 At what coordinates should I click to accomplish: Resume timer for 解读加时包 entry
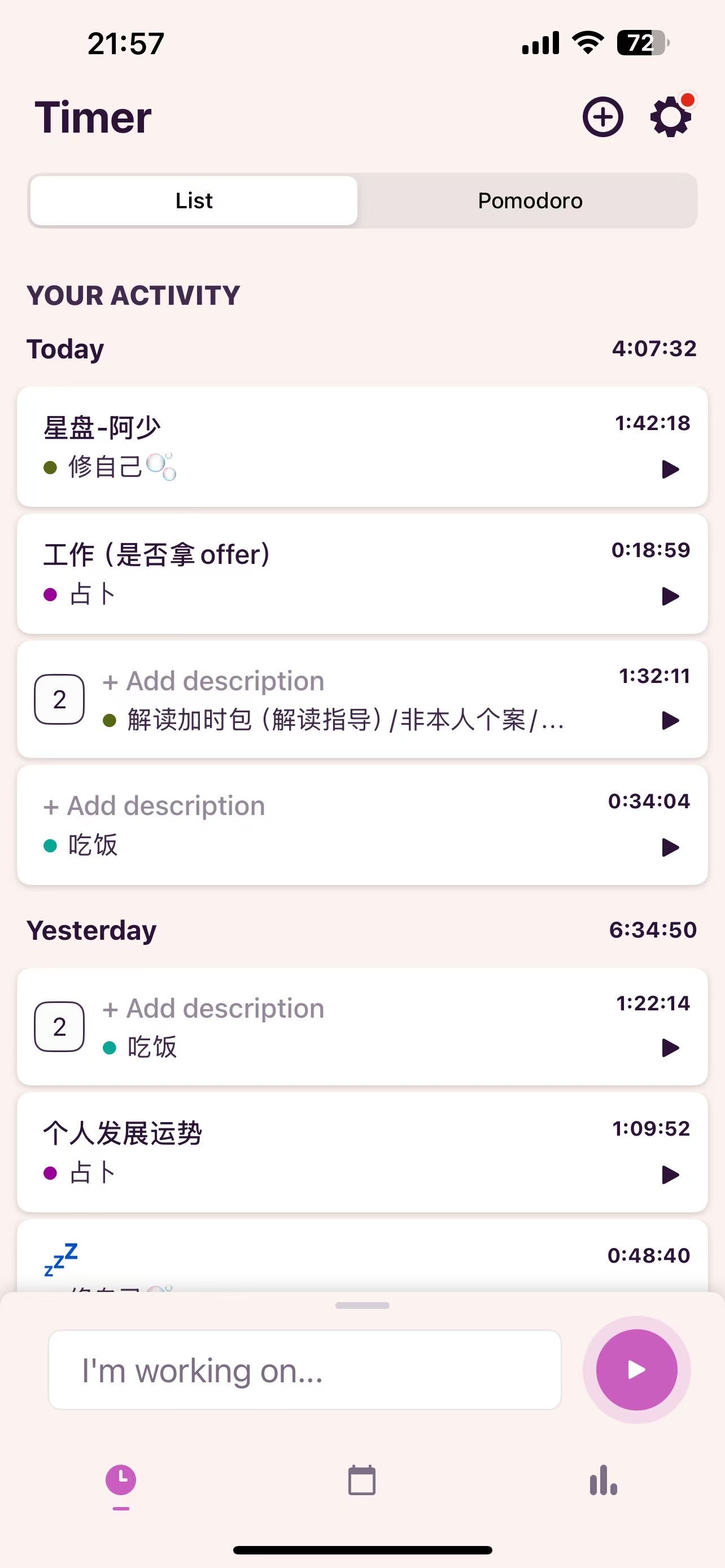pyautogui.click(x=670, y=721)
